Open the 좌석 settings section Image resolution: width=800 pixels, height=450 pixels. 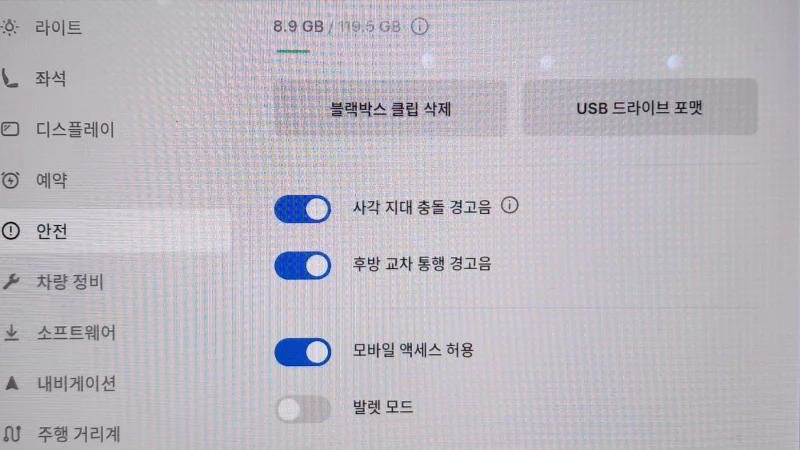pos(50,78)
